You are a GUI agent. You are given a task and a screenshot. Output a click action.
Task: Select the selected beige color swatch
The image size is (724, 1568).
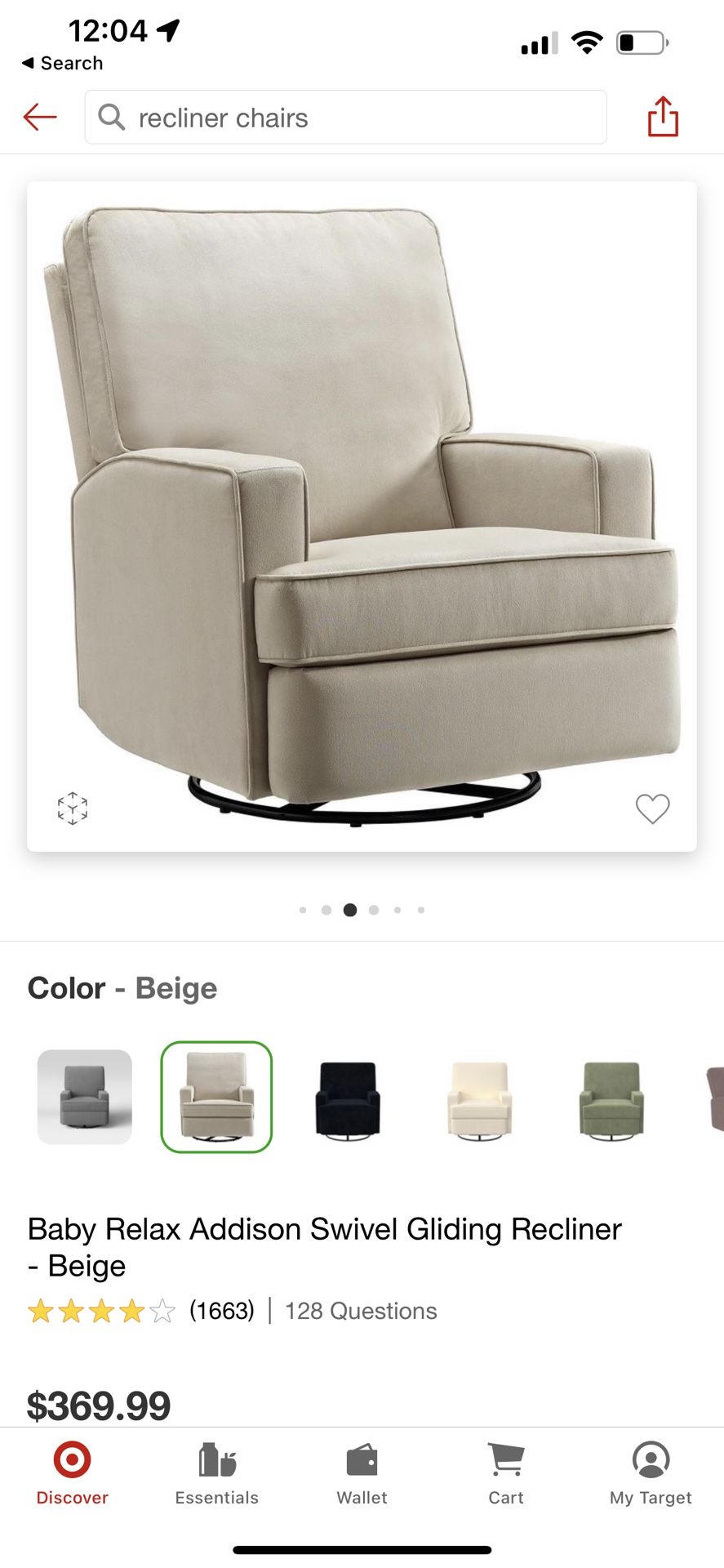click(216, 1097)
